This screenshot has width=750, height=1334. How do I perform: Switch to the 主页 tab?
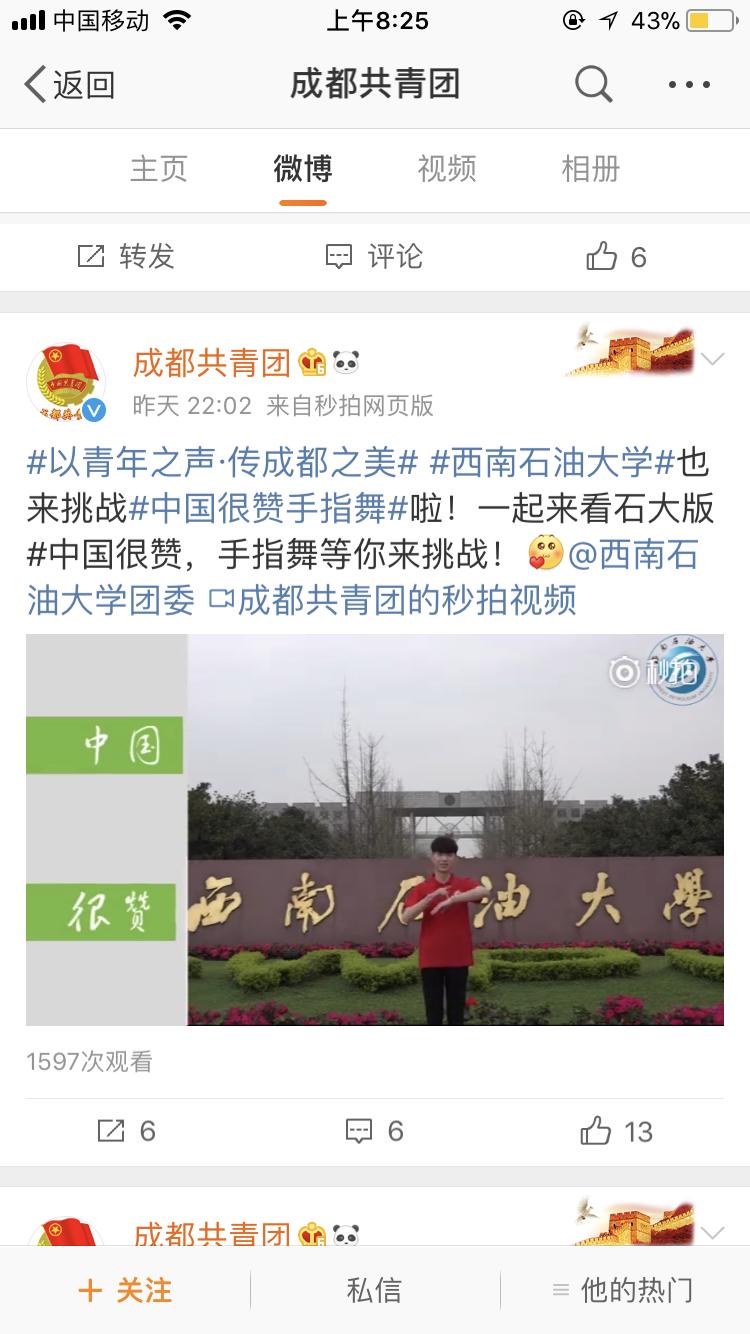tap(158, 169)
